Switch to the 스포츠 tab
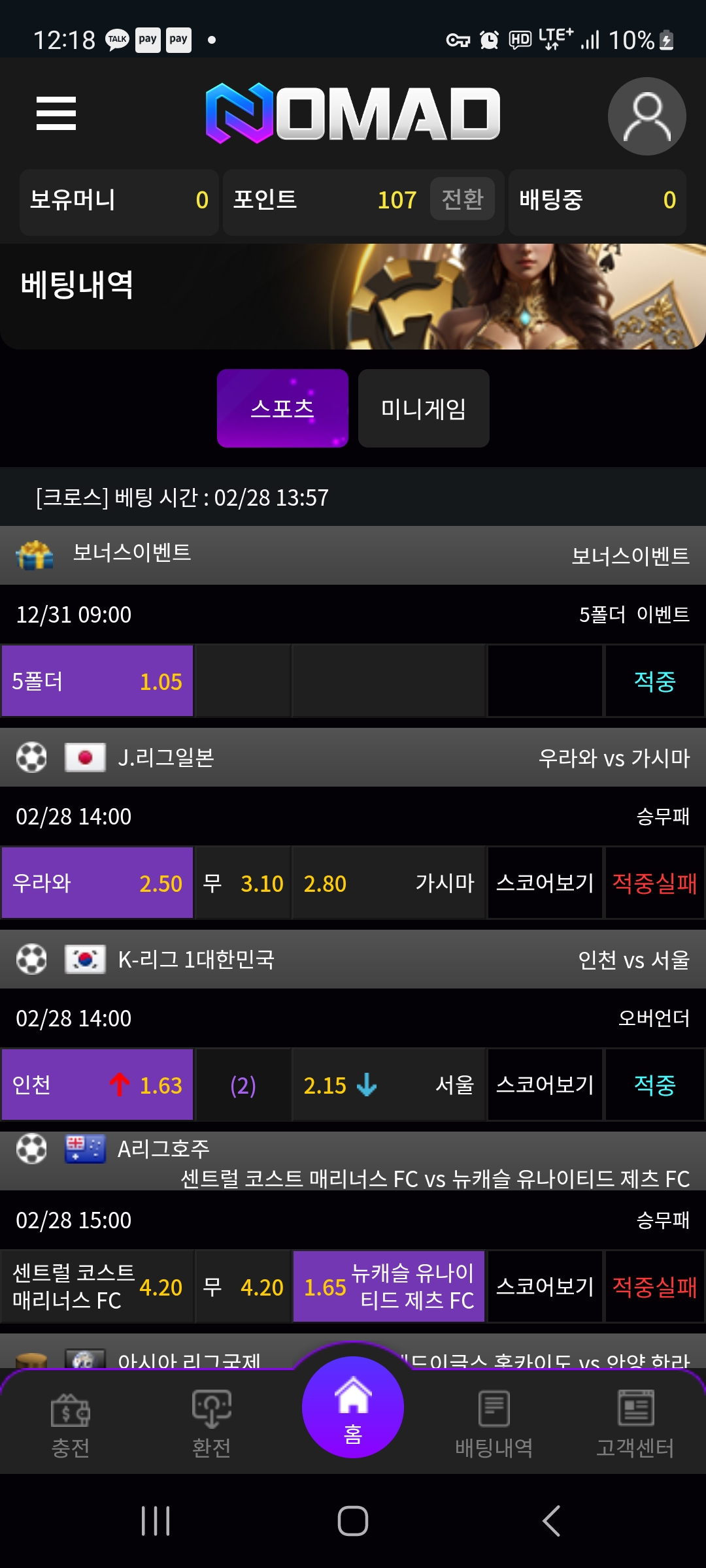Screen dimensions: 706x1568 [x=282, y=408]
